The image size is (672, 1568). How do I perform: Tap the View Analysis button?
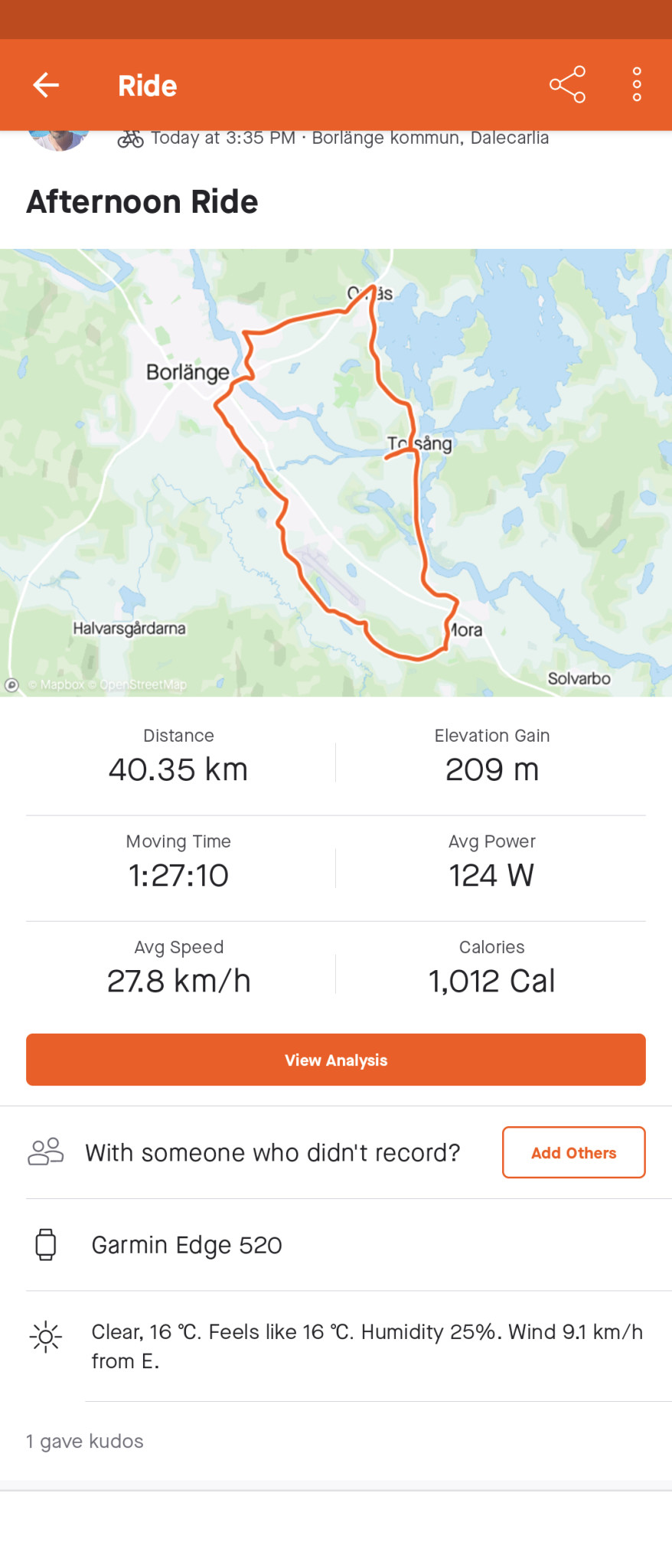pos(336,1060)
